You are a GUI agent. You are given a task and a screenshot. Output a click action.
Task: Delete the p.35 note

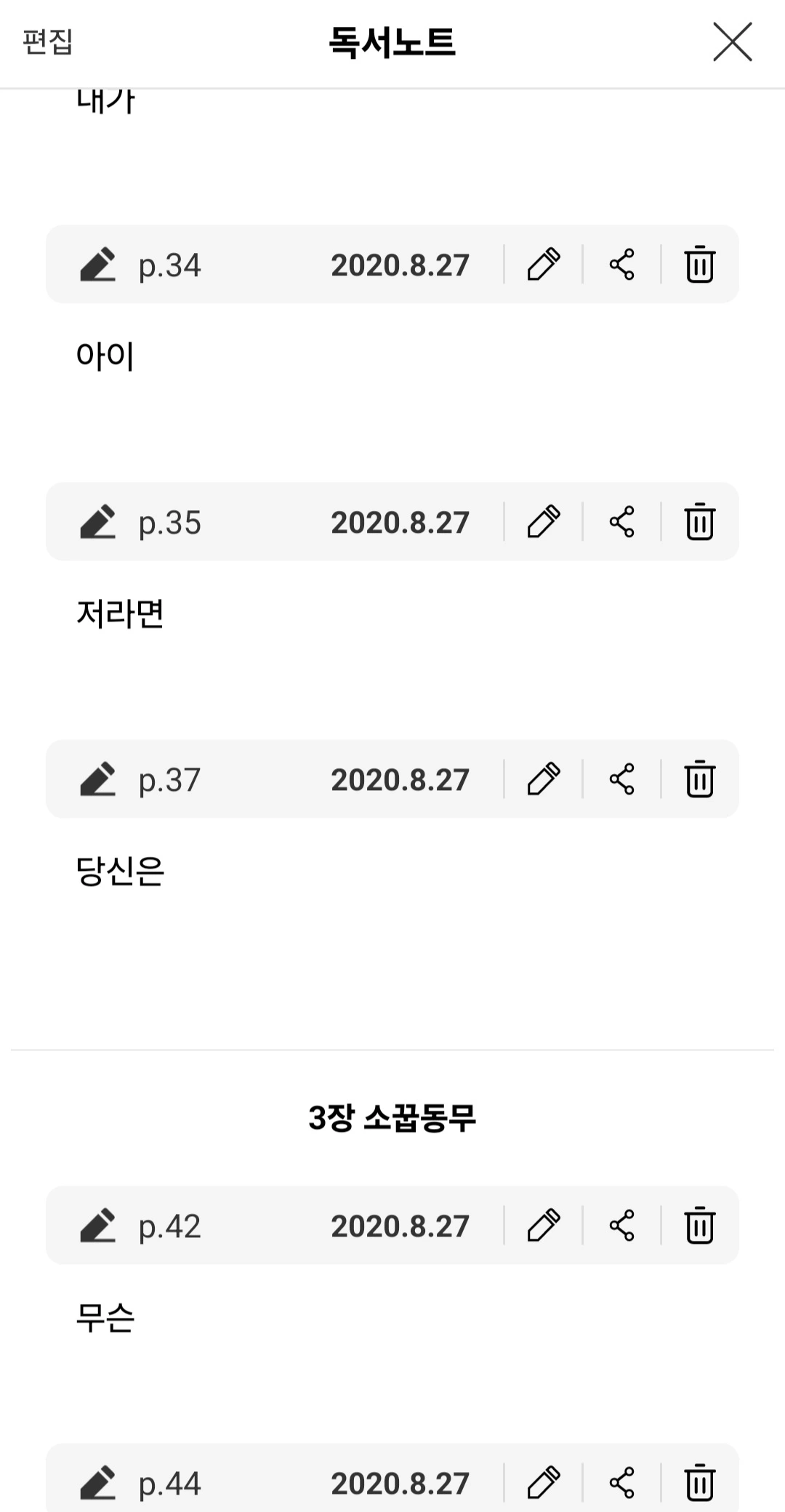(x=699, y=521)
